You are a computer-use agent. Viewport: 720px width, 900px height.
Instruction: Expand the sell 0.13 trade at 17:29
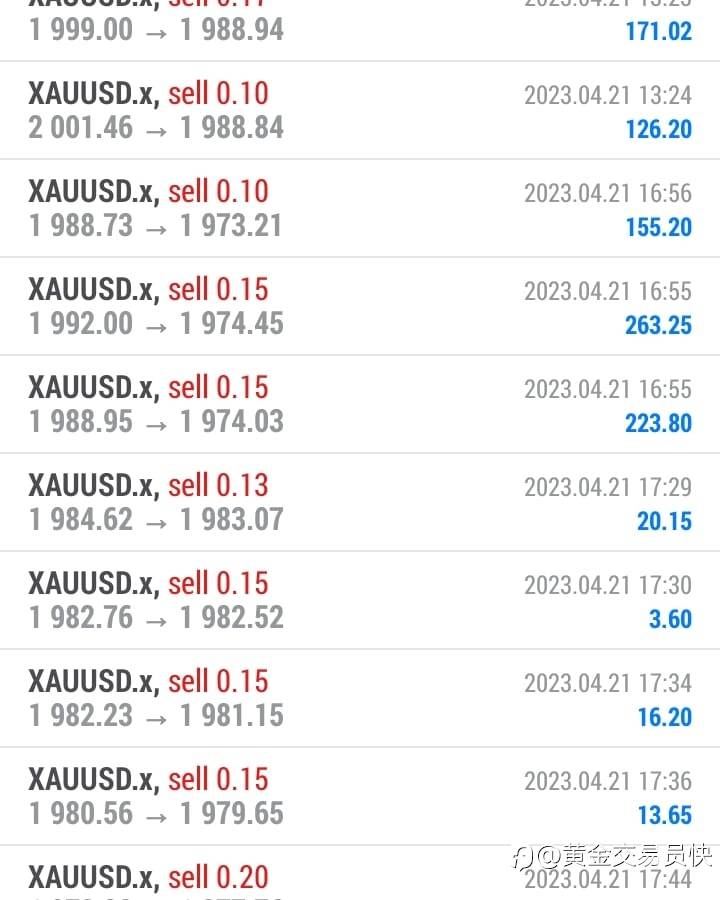tap(360, 502)
